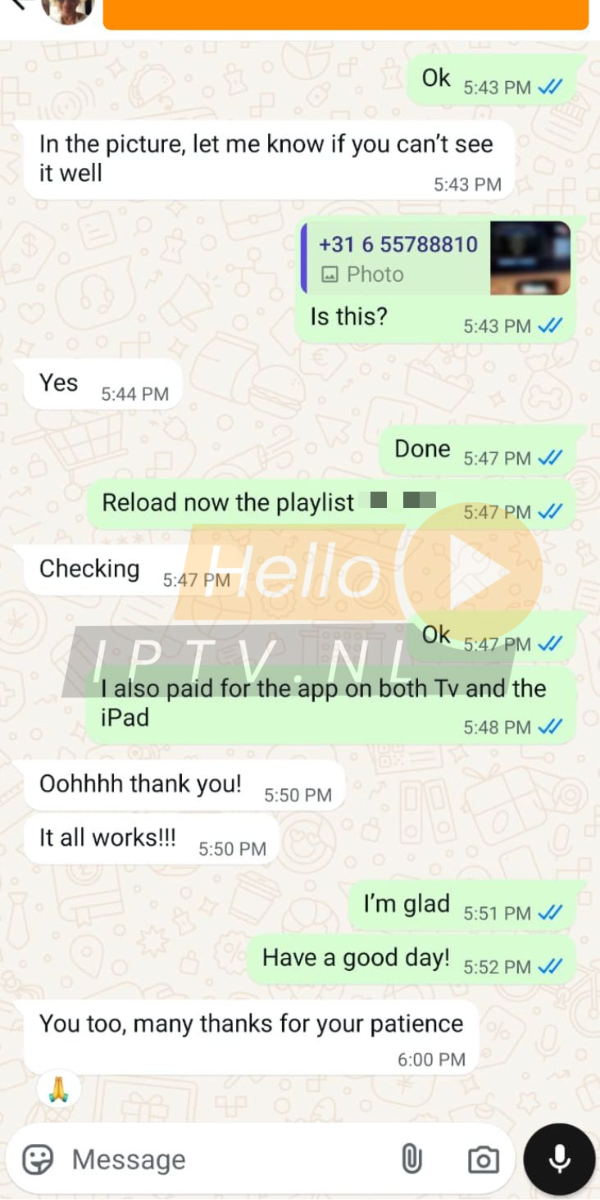This screenshot has width=600, height=1200.
Task: Open the attachment paperclip
Action: 411,1159
